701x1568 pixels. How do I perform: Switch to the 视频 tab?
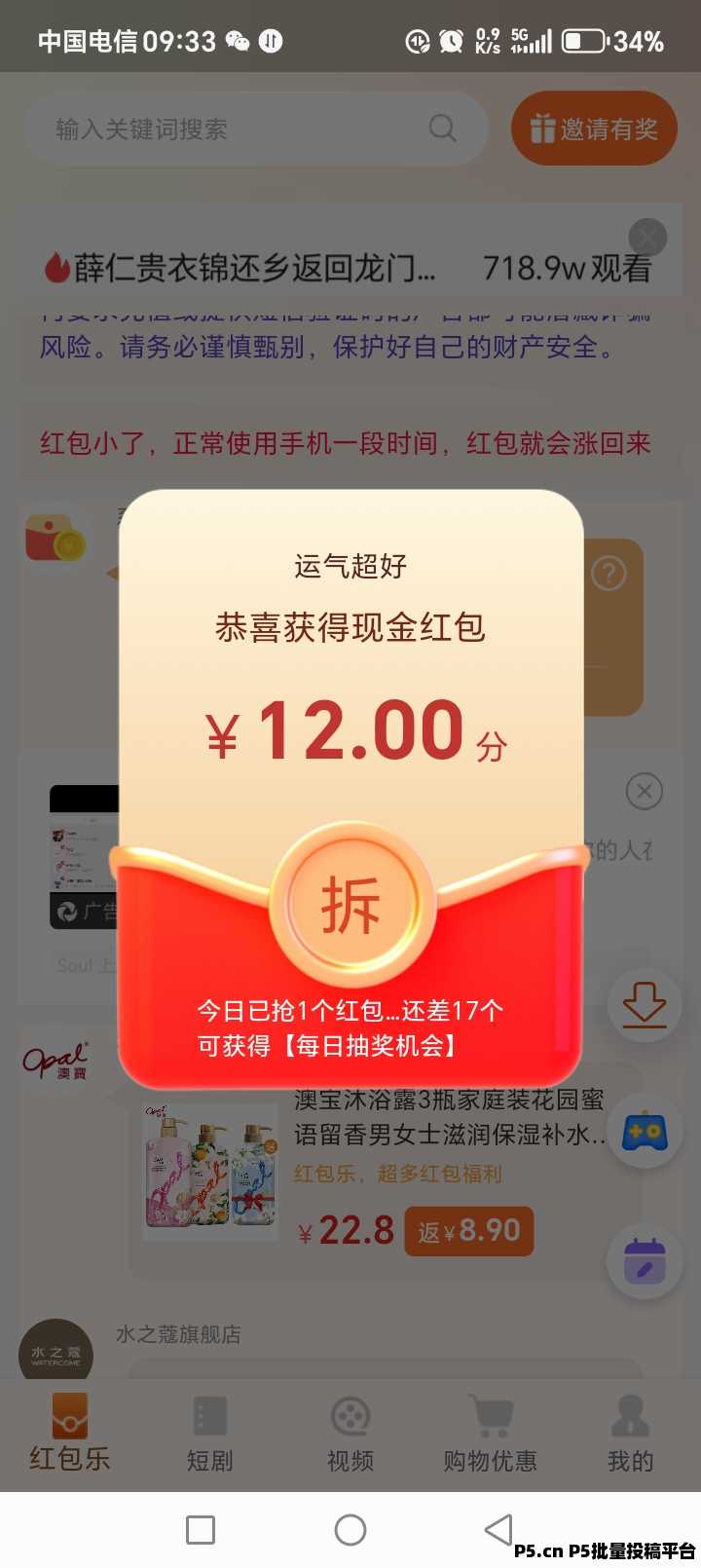pos(350,1434)
